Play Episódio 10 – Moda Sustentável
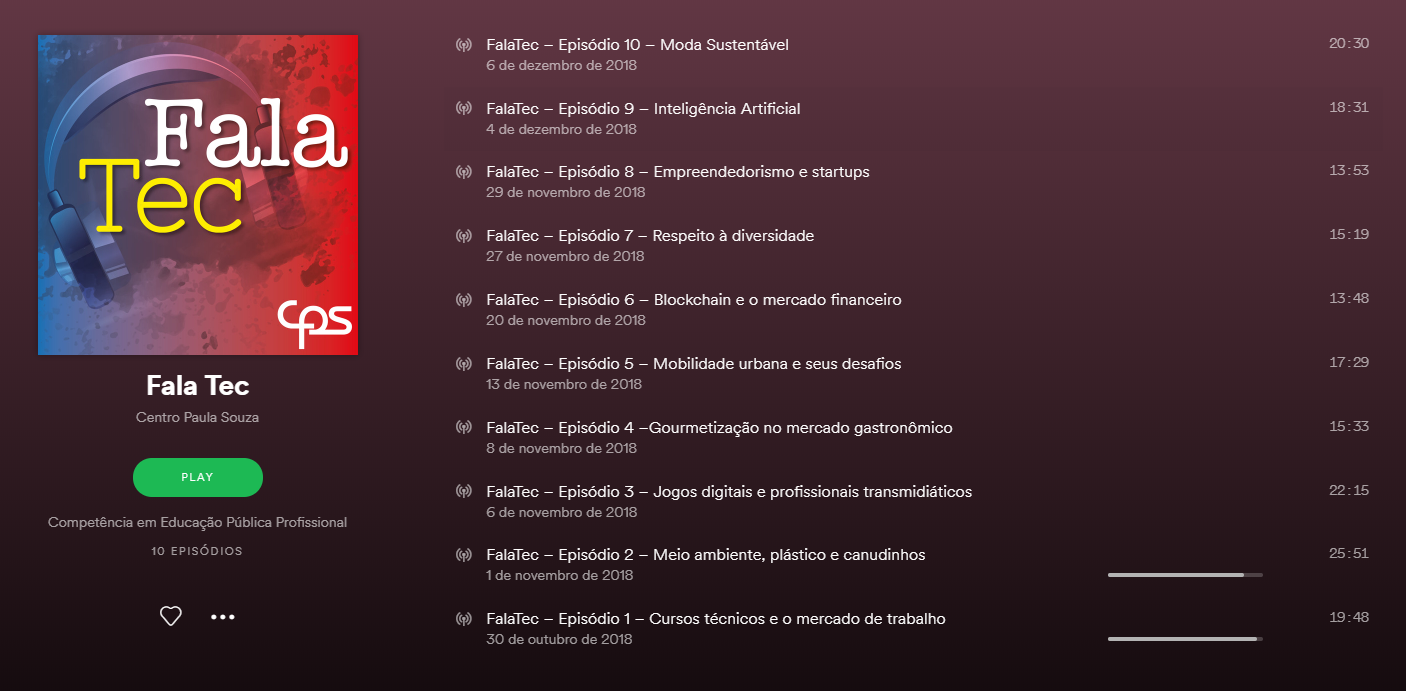 coord(637,45)
